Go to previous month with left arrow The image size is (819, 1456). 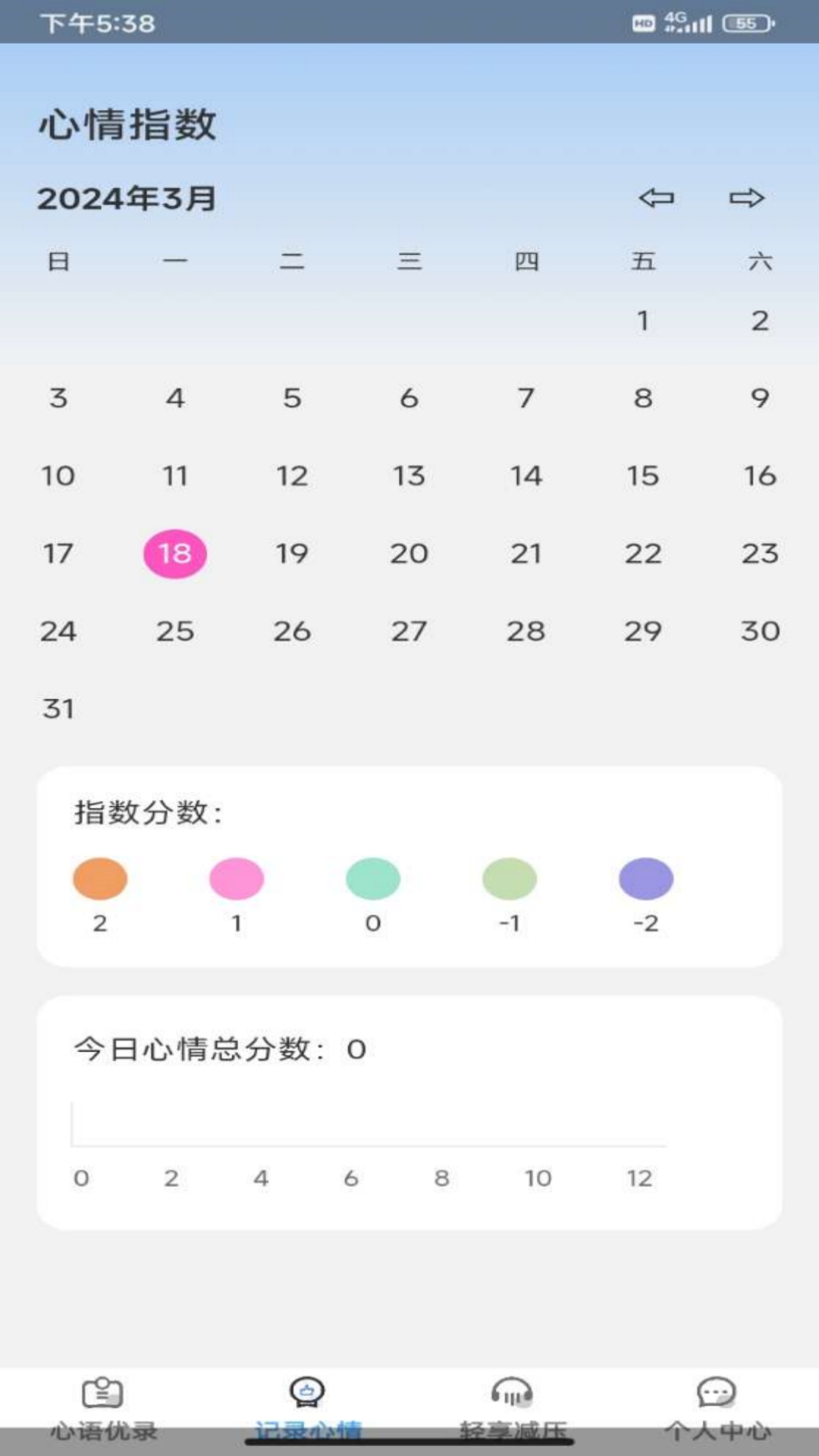pyautogui.click(x=657, y=199)
